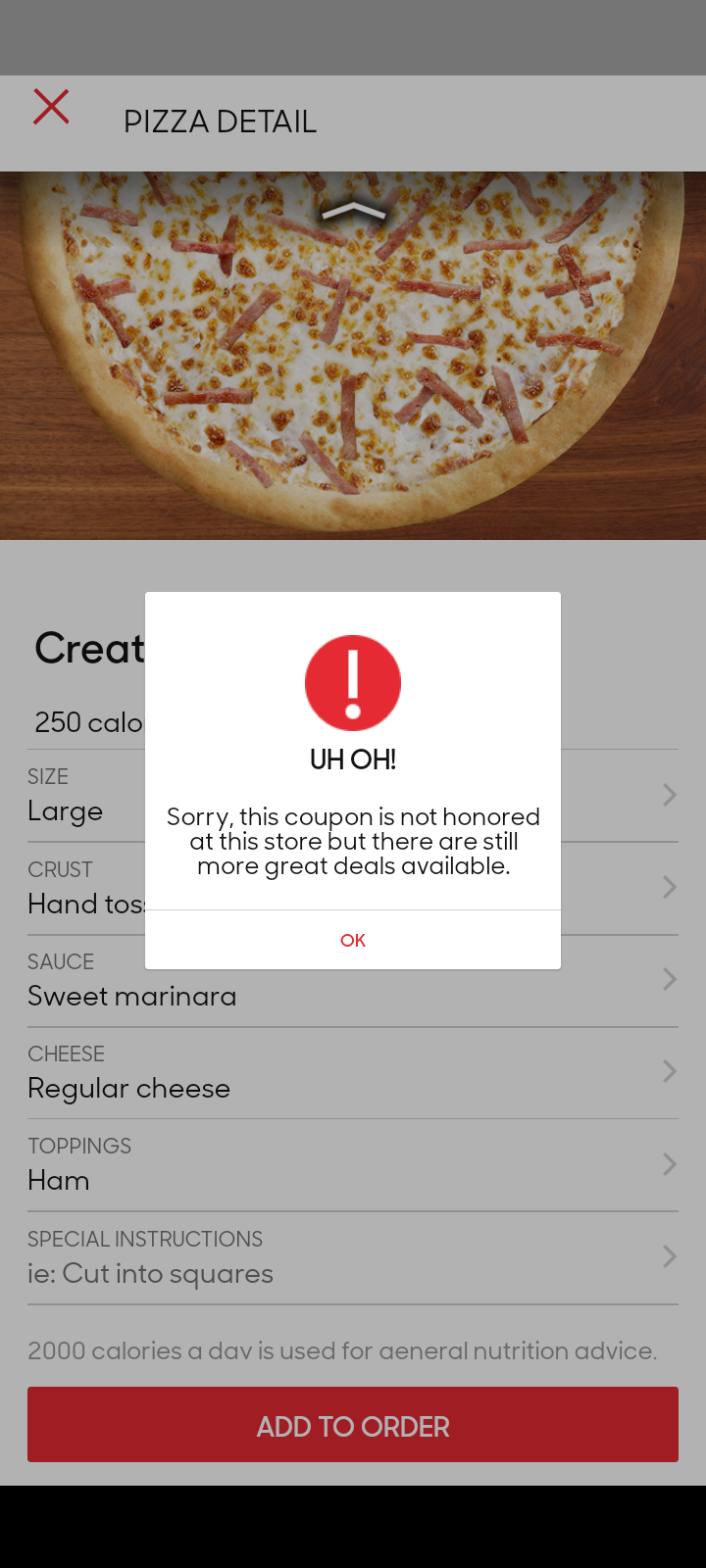This screenshot has height=1568, width=706.
Task: Edit the Toppings row showing Ham
Action: tap(353, 1165)
